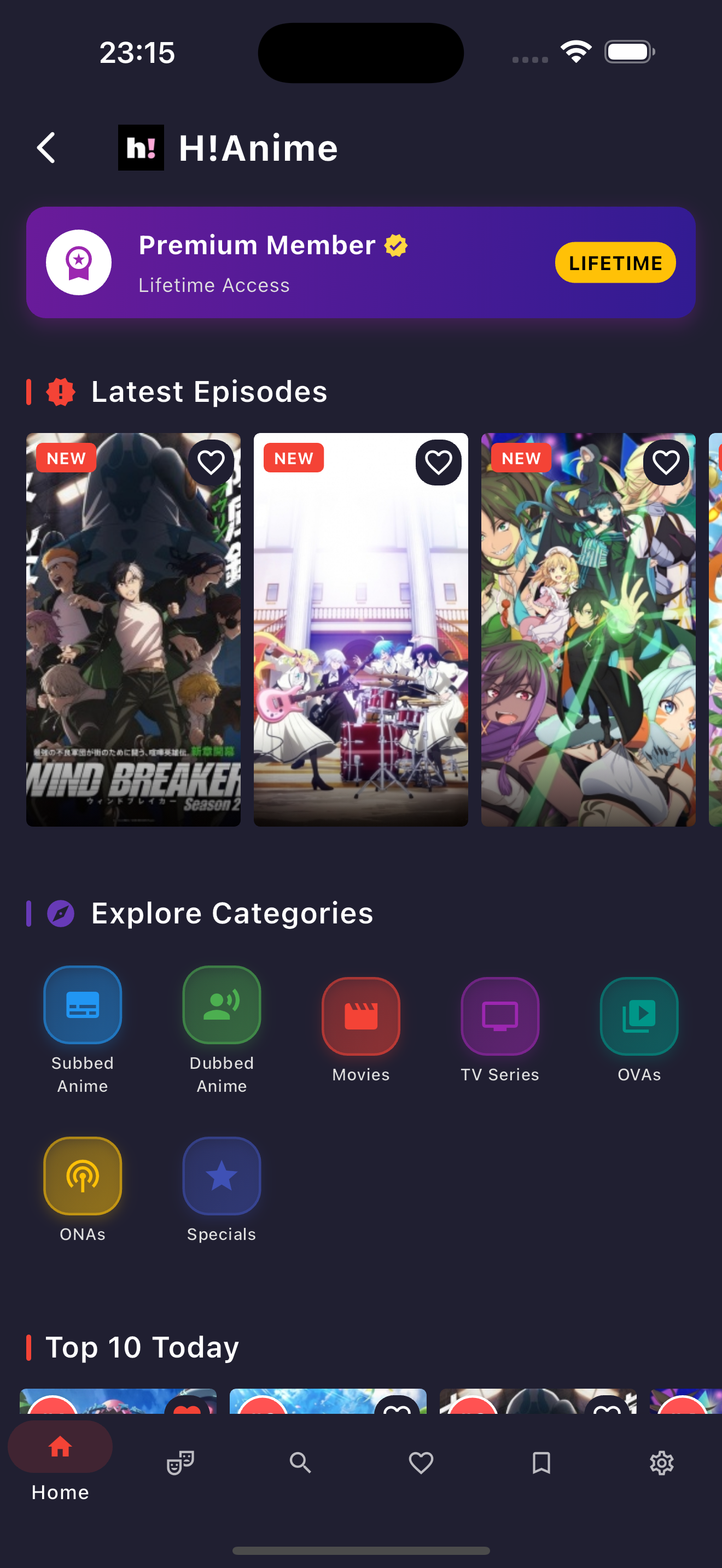Viewport: 722px width, 1568px height.
Task: Open the ONAs category
Action: point(82,1176)
